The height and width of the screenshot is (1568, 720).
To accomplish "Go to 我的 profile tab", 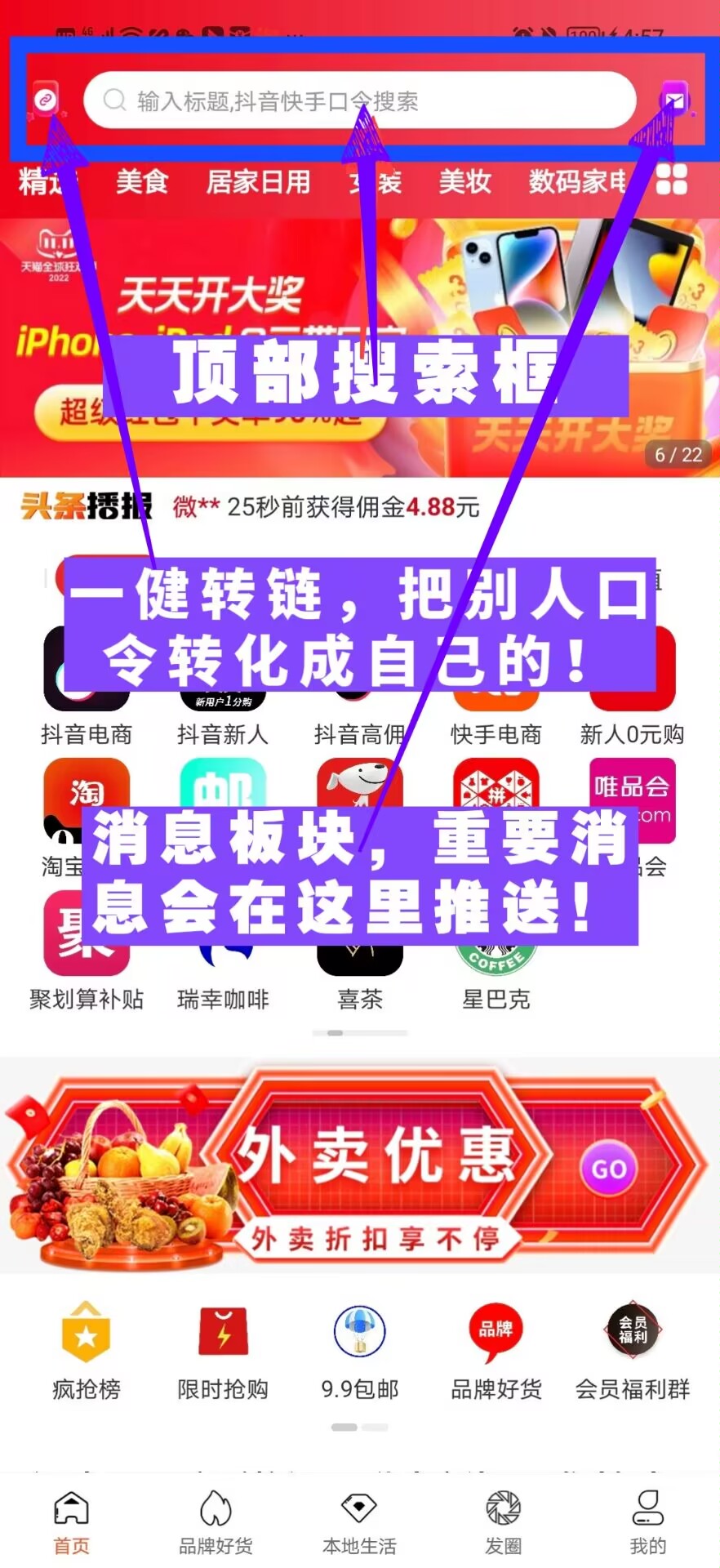I will click(x=647, y=1521).
